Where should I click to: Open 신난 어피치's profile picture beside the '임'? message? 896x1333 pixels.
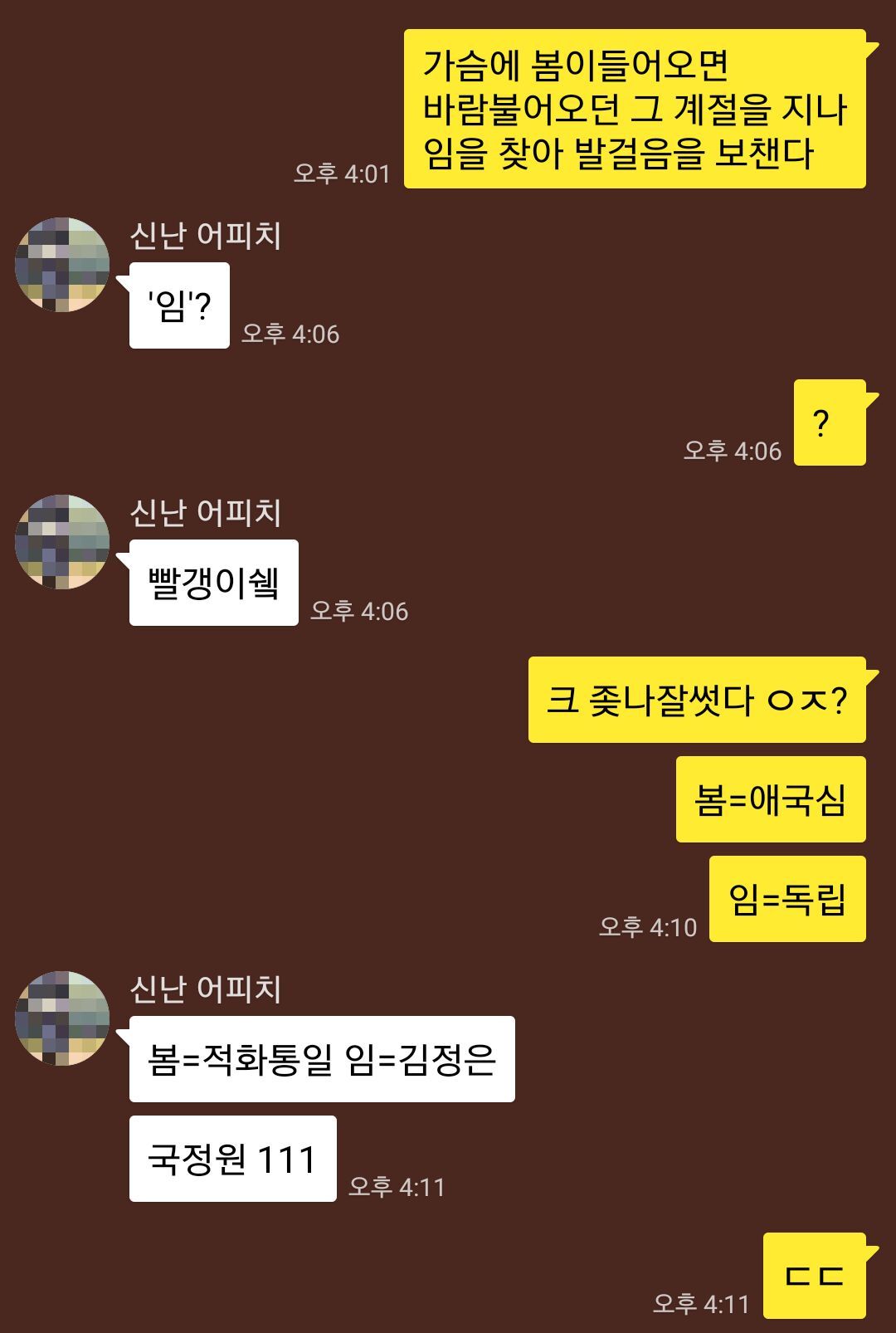pyautogui.click(x=62, y=265)
